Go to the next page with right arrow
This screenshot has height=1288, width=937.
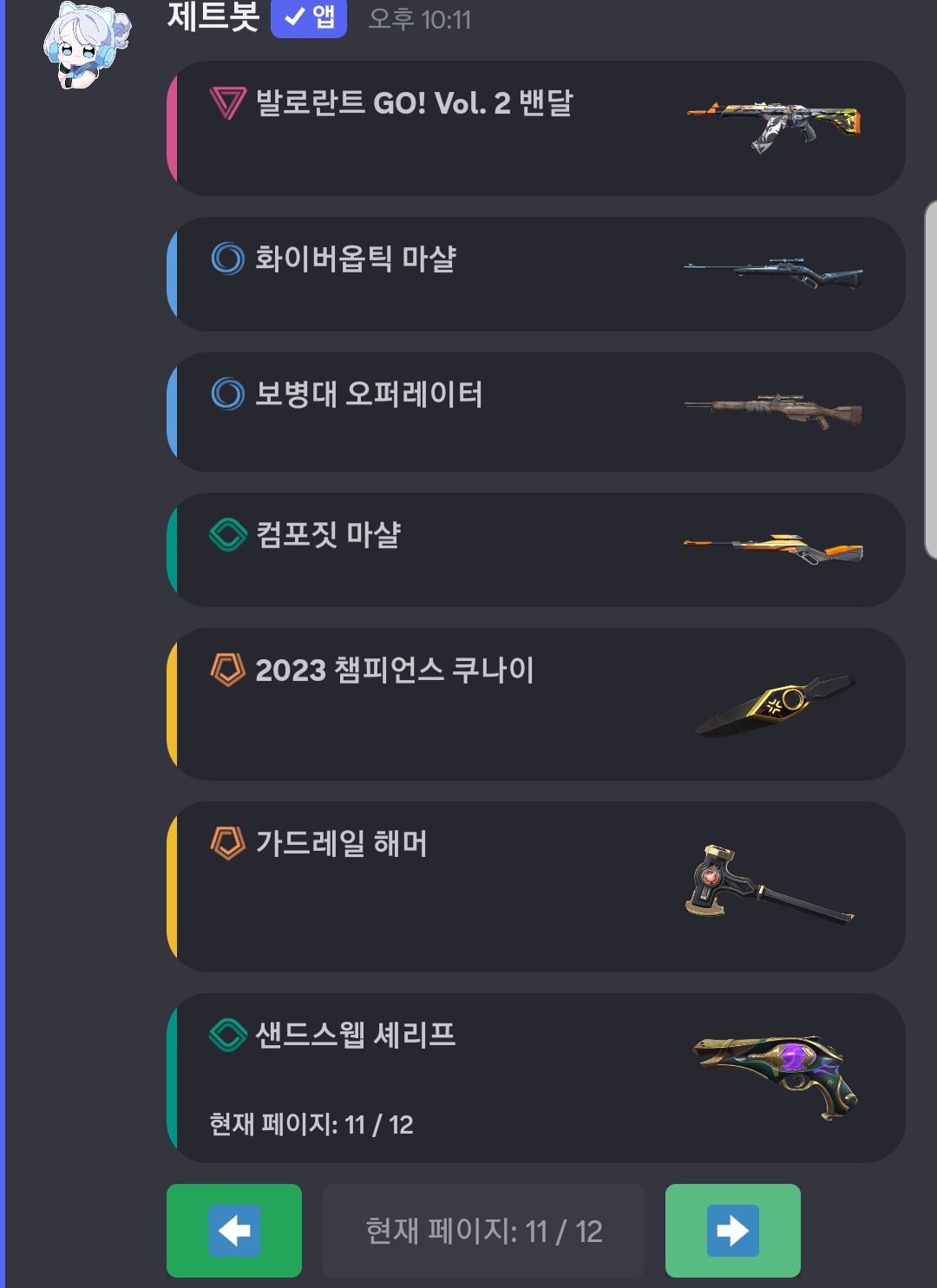point(732,1230)
